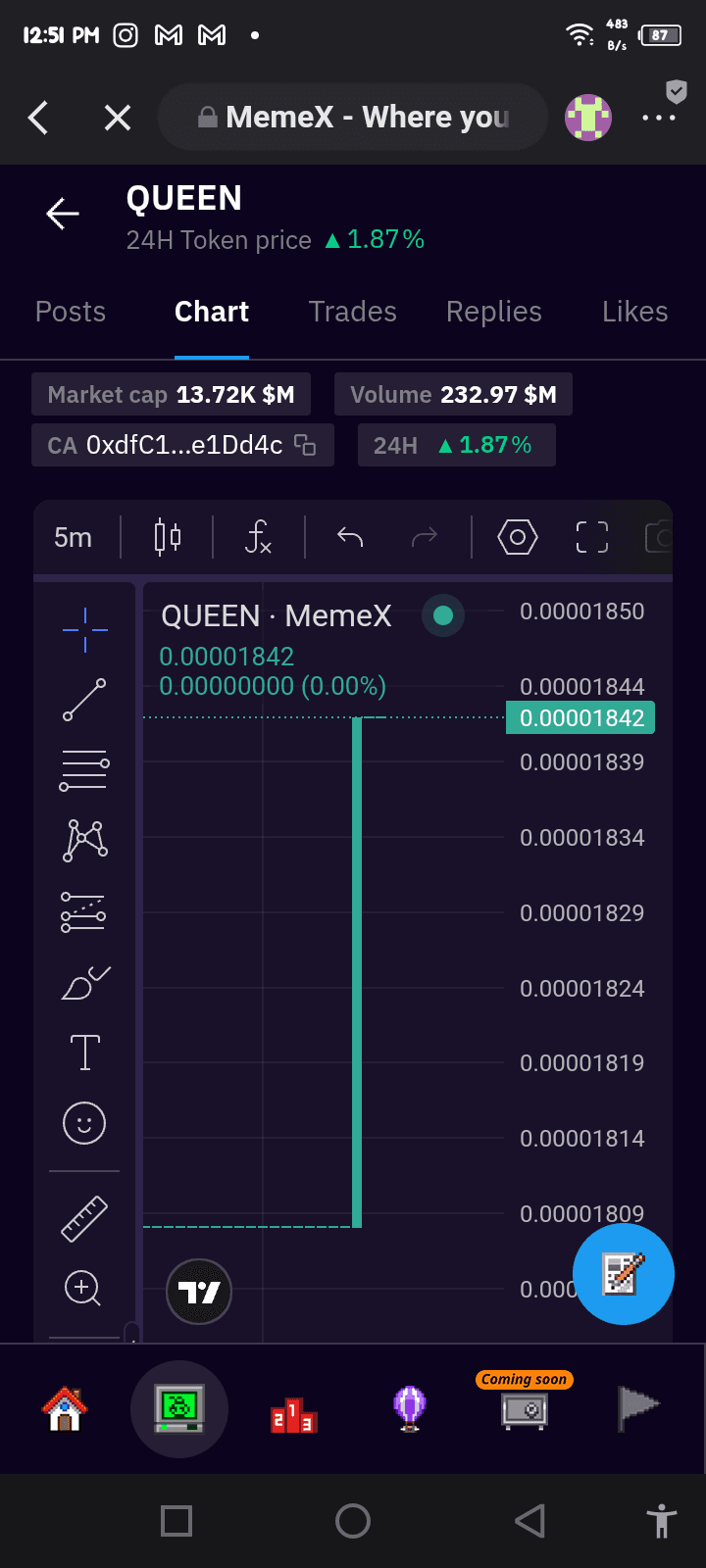
Task: Open the indicators fx menu
Action: click(x=258, y=537)
